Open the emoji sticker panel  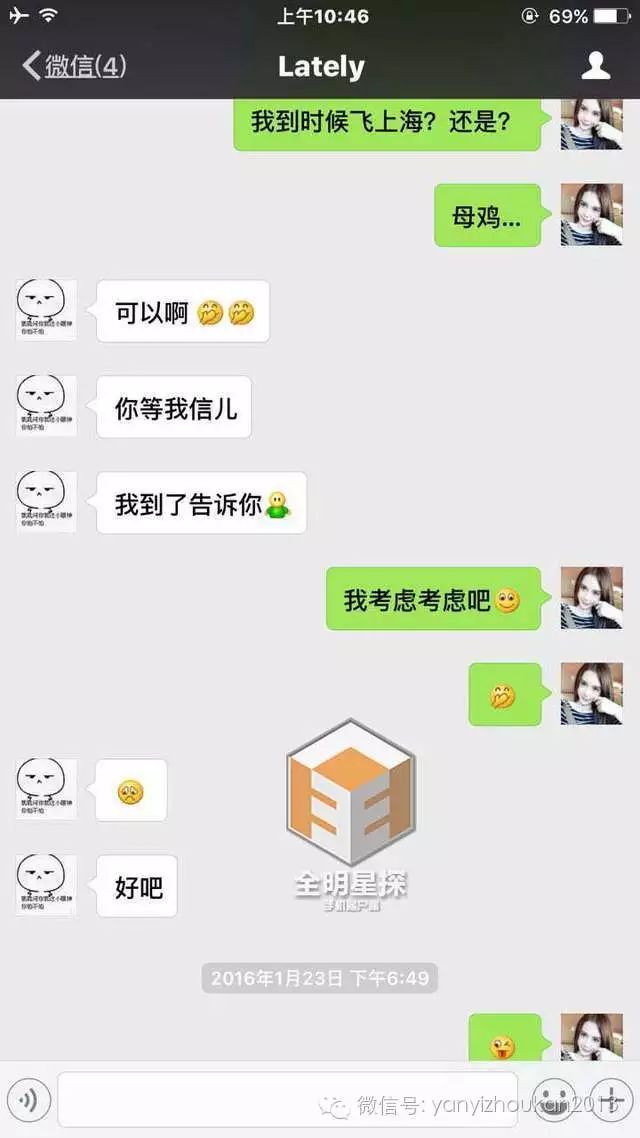click(x=554, y=1100)
